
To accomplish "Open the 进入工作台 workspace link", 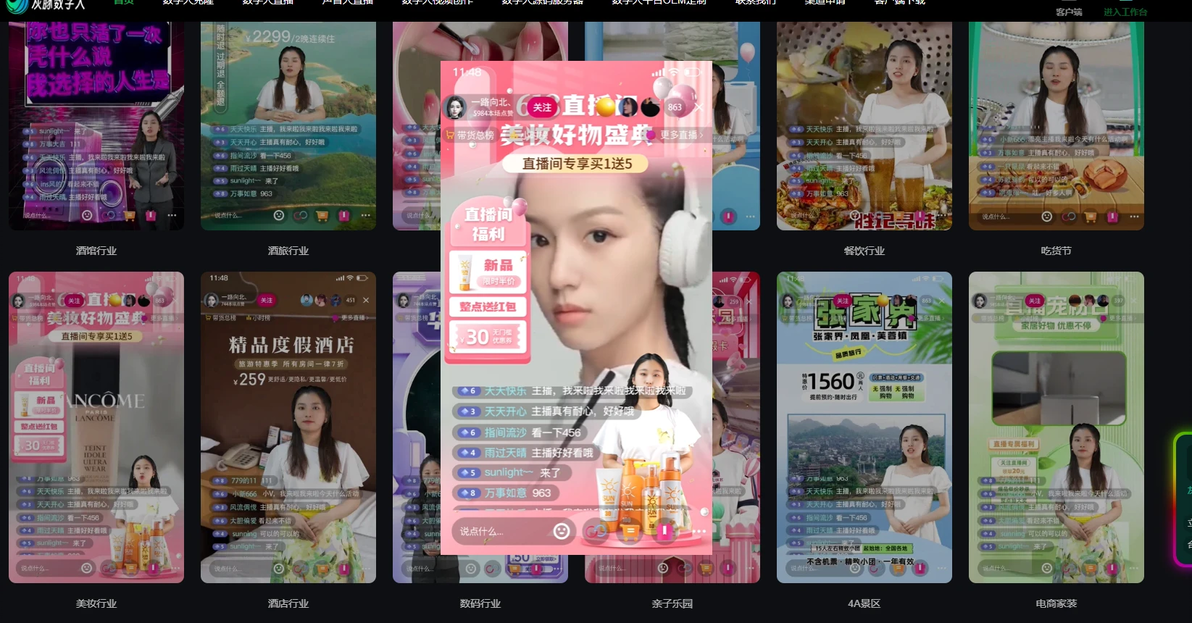I will [1125, 12].
